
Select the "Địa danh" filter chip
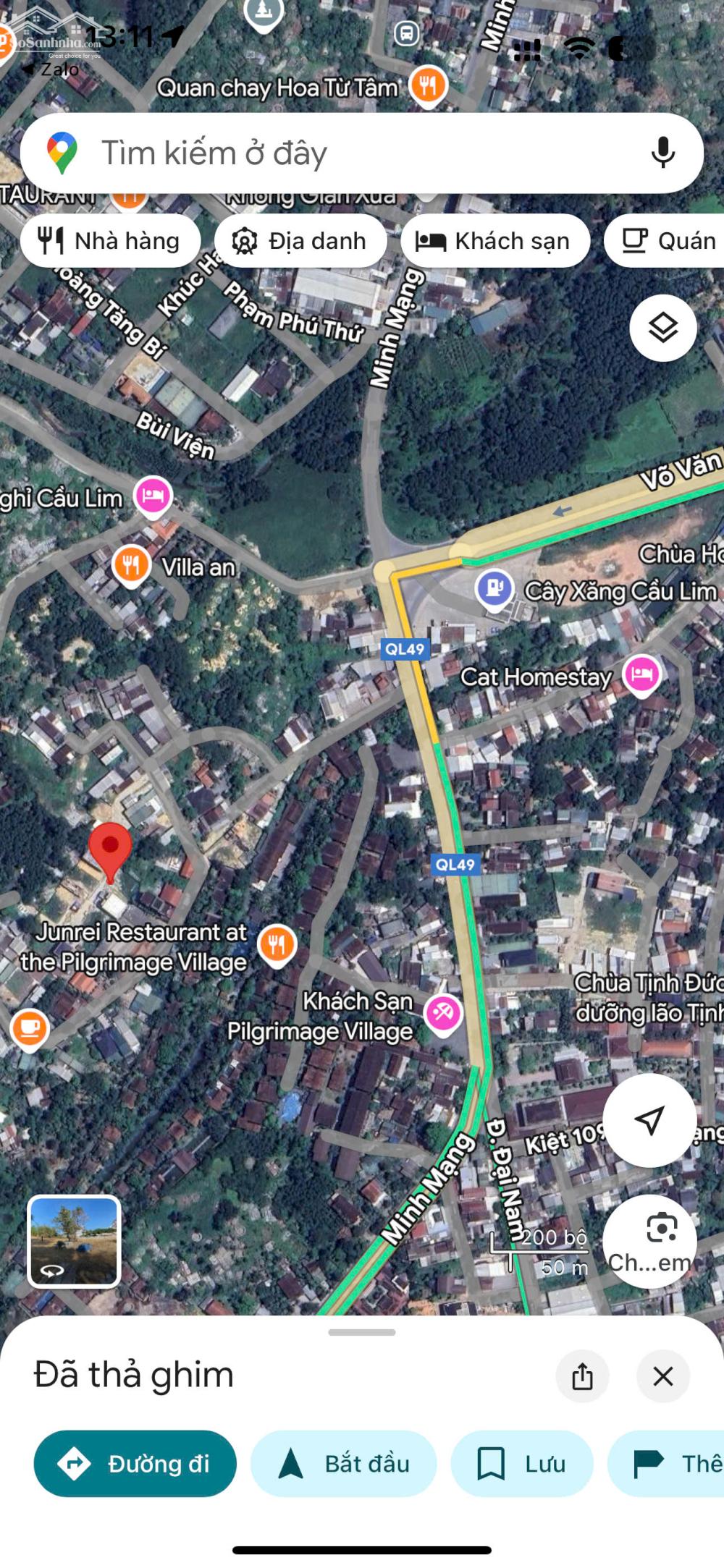pyautogui.click(x=300, y=241)
